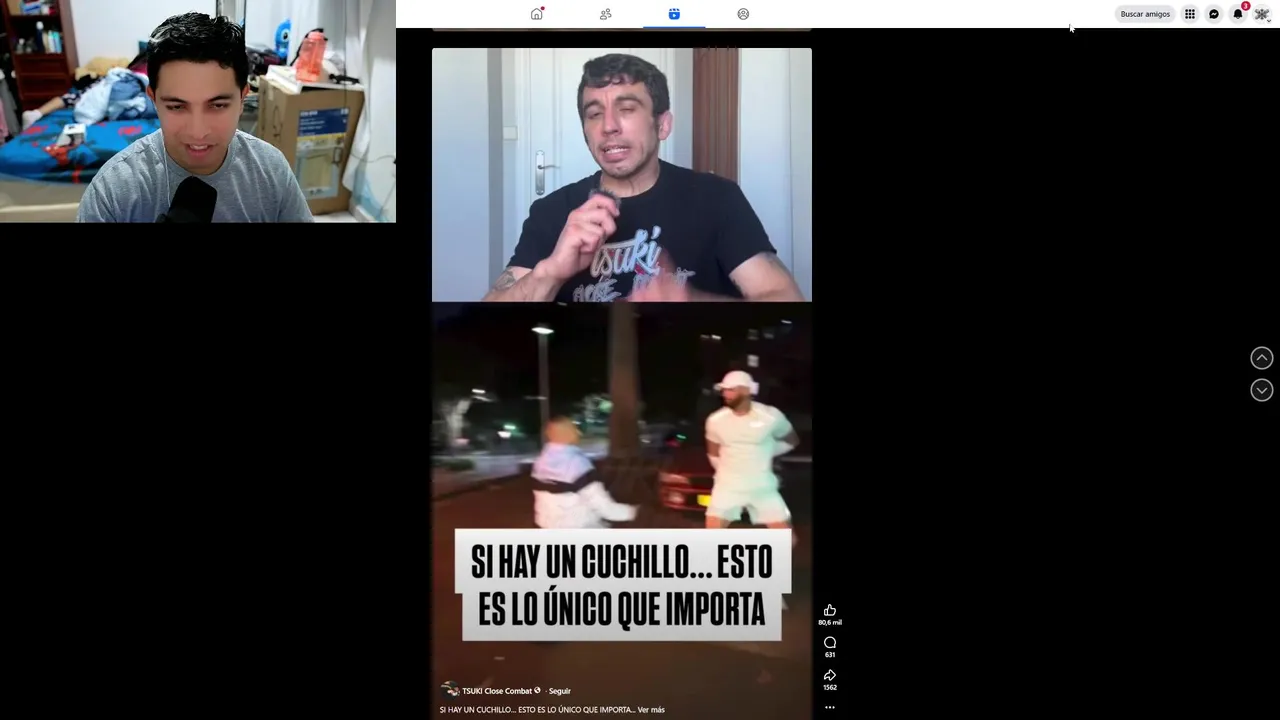
Task: Tap the Buscar amigos button
Action: click(1145, 14)
